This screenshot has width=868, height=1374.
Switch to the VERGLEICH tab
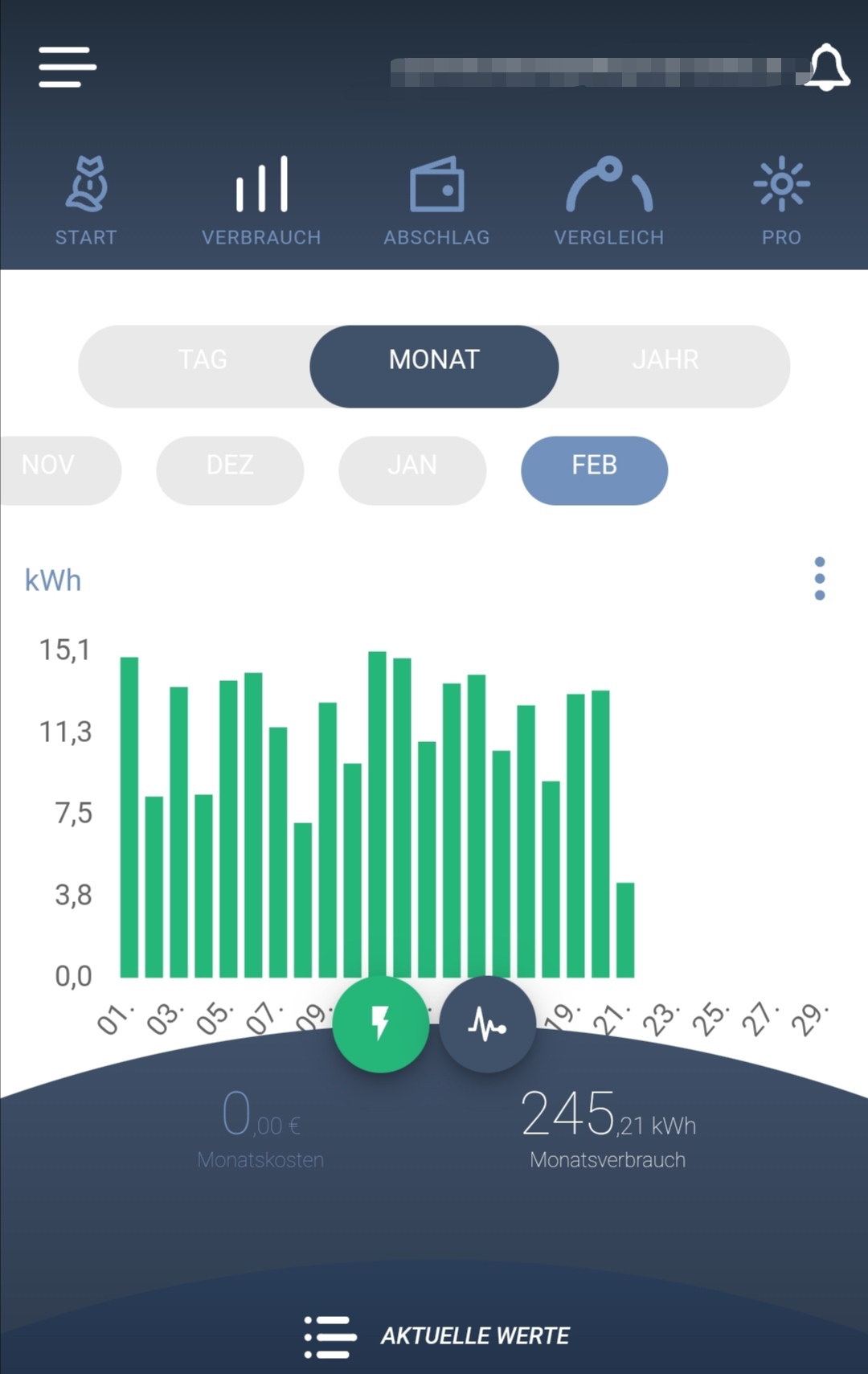pyautogui.click(x=609, y=201)
